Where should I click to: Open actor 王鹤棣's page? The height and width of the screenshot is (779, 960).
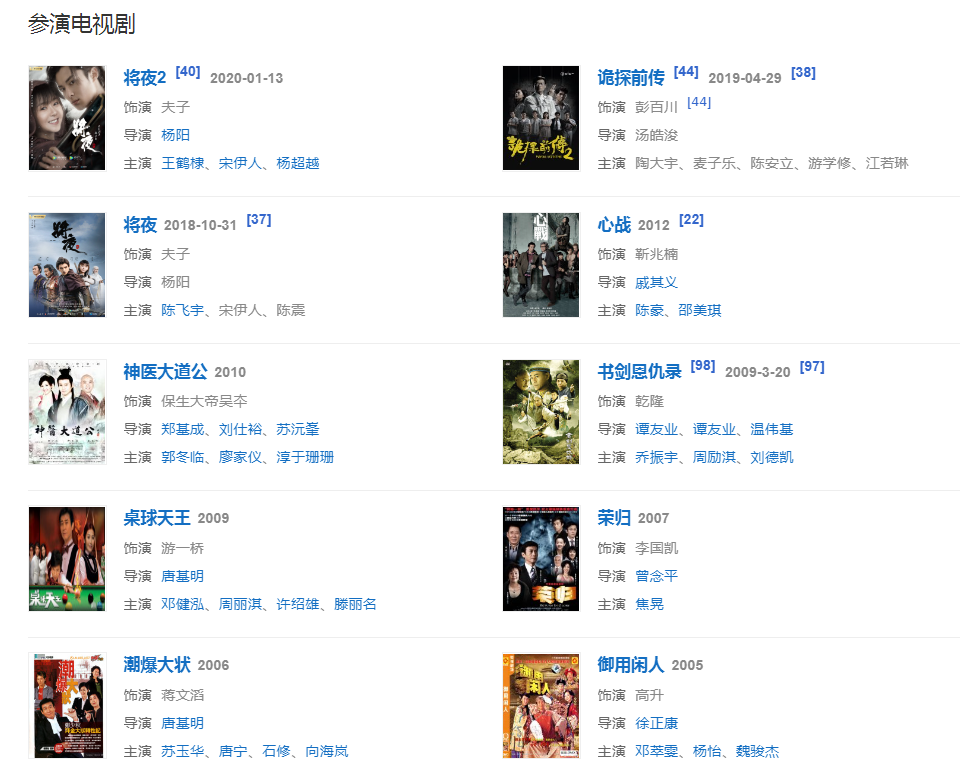click(183, 163)
